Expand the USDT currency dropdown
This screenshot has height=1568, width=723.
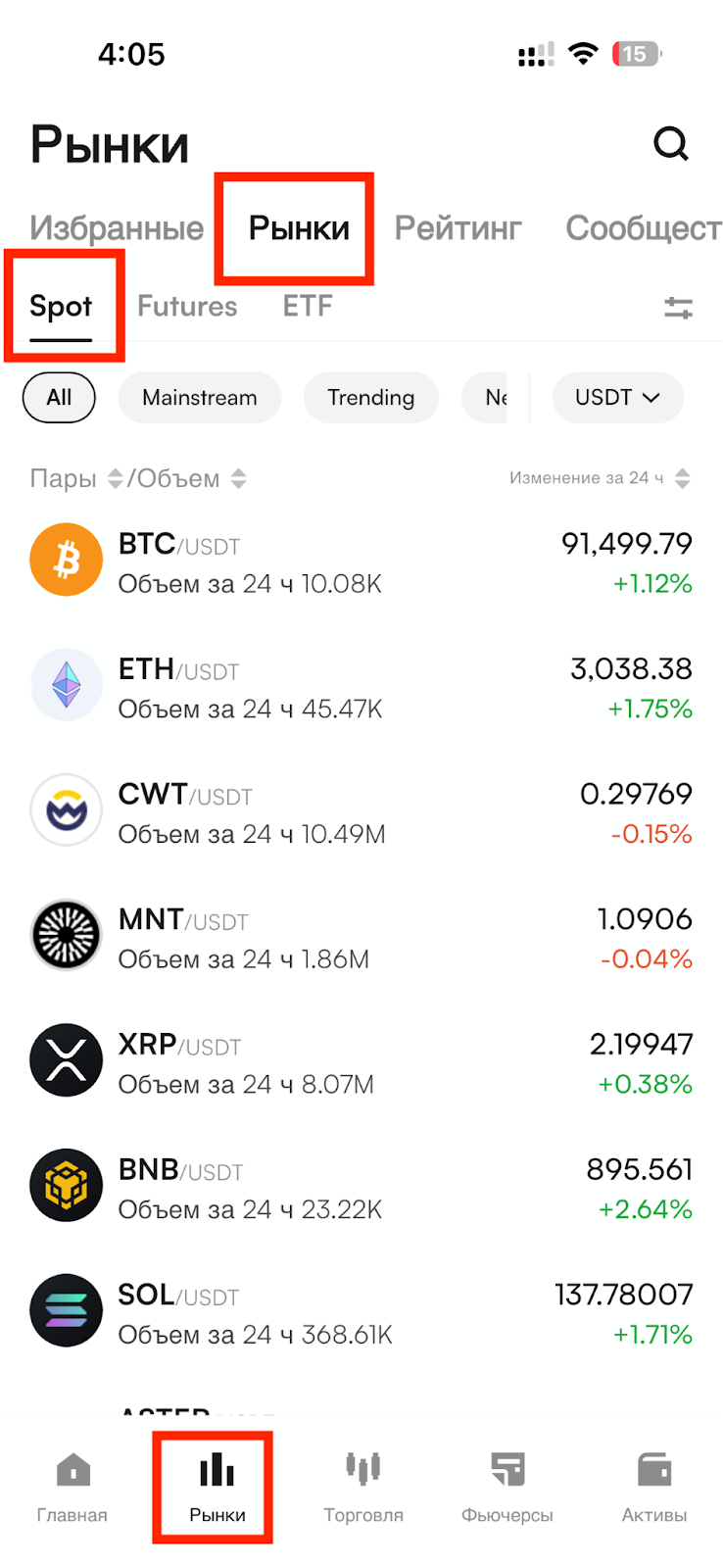click(x=617, y=397)
